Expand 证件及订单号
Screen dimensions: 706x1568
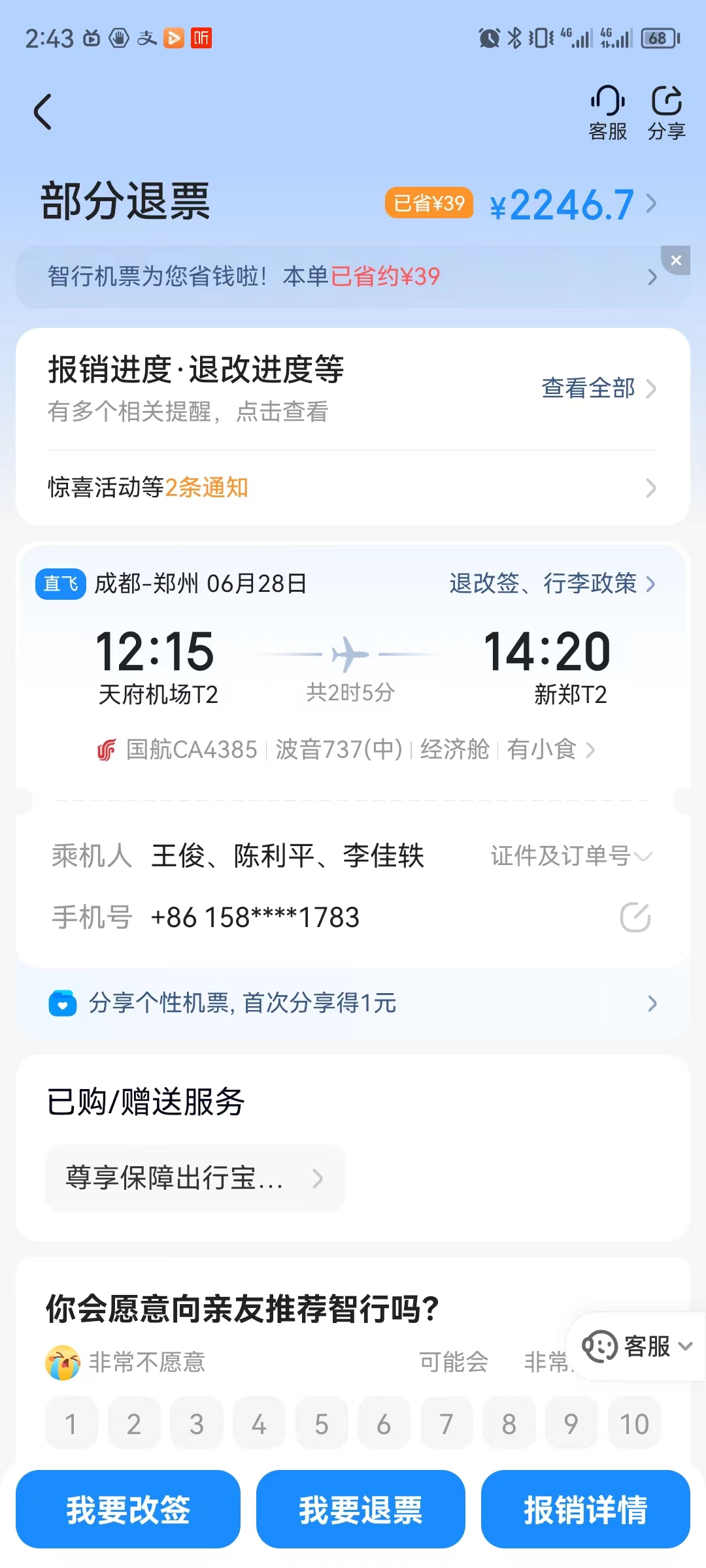click(571, 855)
